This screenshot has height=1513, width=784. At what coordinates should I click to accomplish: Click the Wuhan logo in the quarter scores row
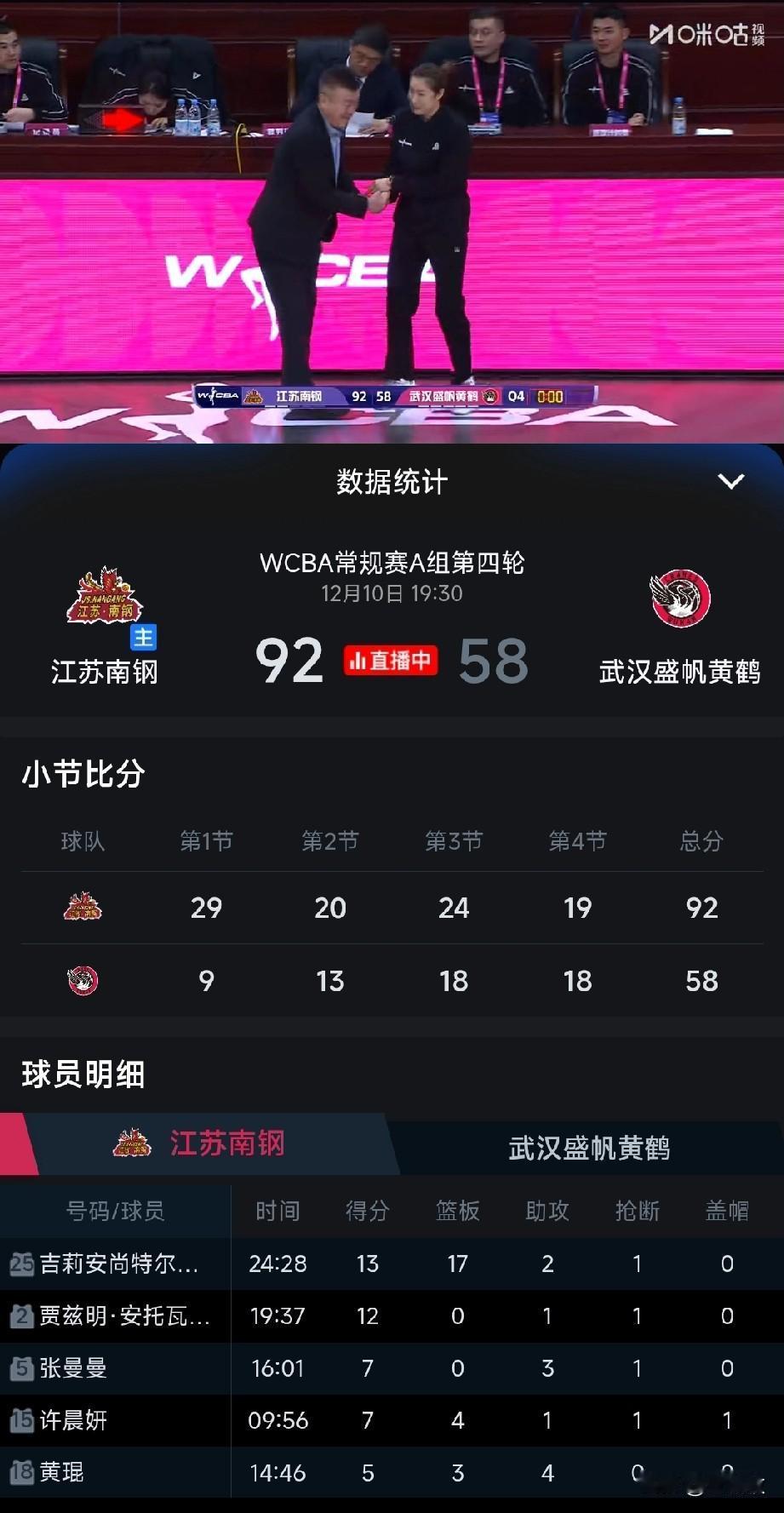83,980
